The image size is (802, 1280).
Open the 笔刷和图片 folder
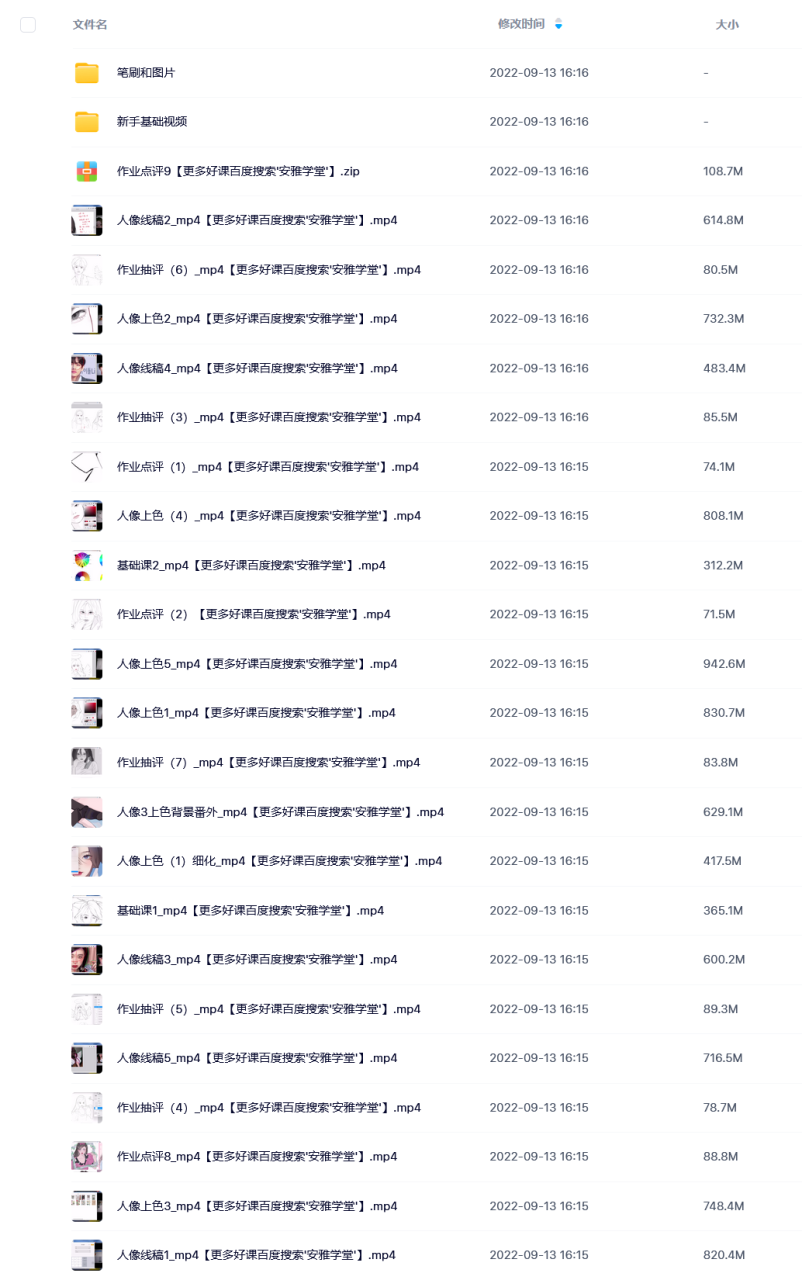pyautogui.click(x=146, y=73)
